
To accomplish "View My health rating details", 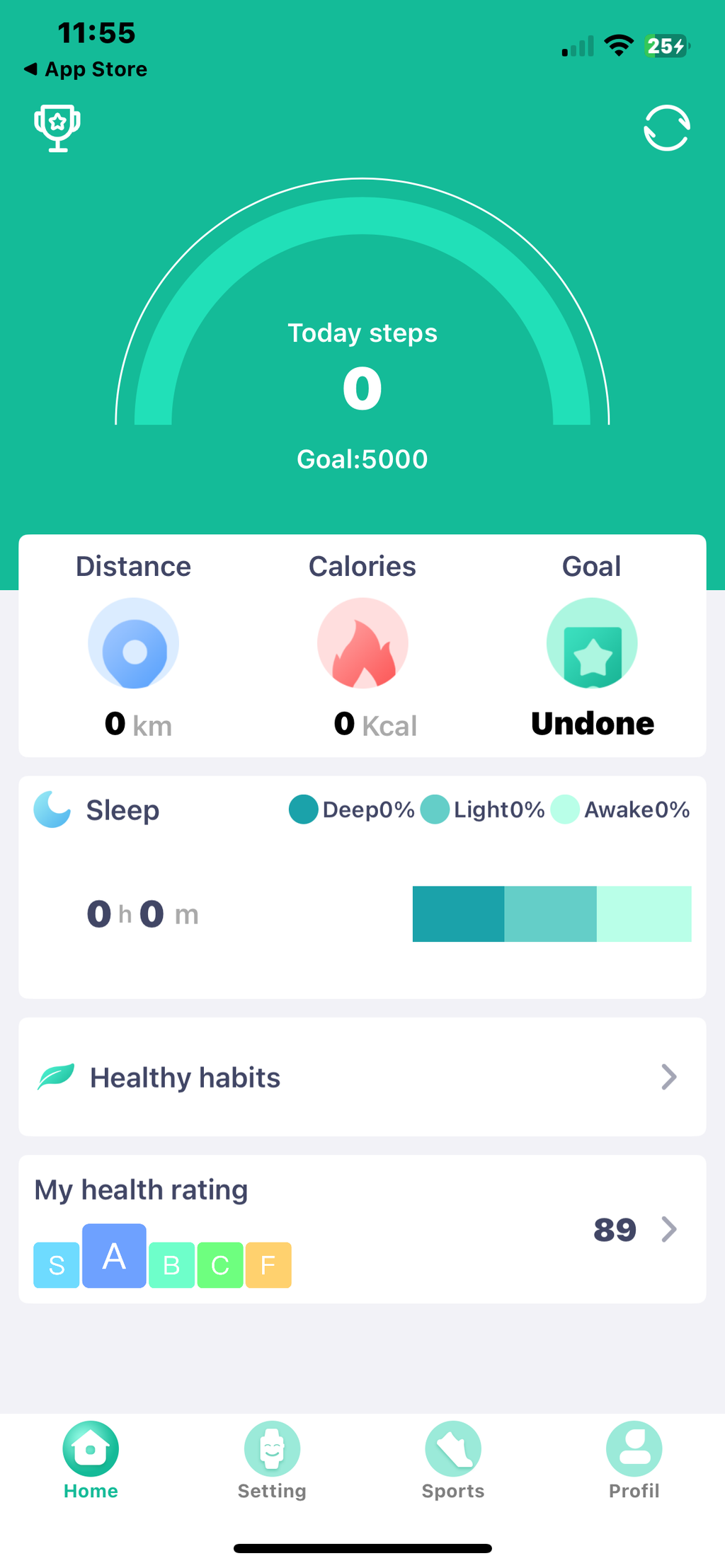I will click(362, 1229).
